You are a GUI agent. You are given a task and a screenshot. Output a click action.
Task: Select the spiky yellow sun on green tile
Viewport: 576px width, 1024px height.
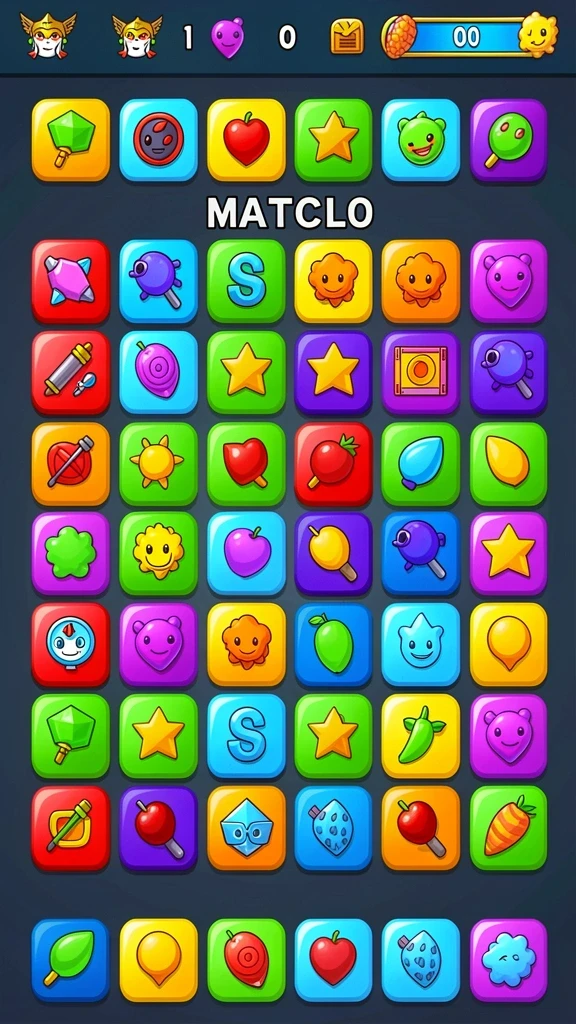click(158, 464)
